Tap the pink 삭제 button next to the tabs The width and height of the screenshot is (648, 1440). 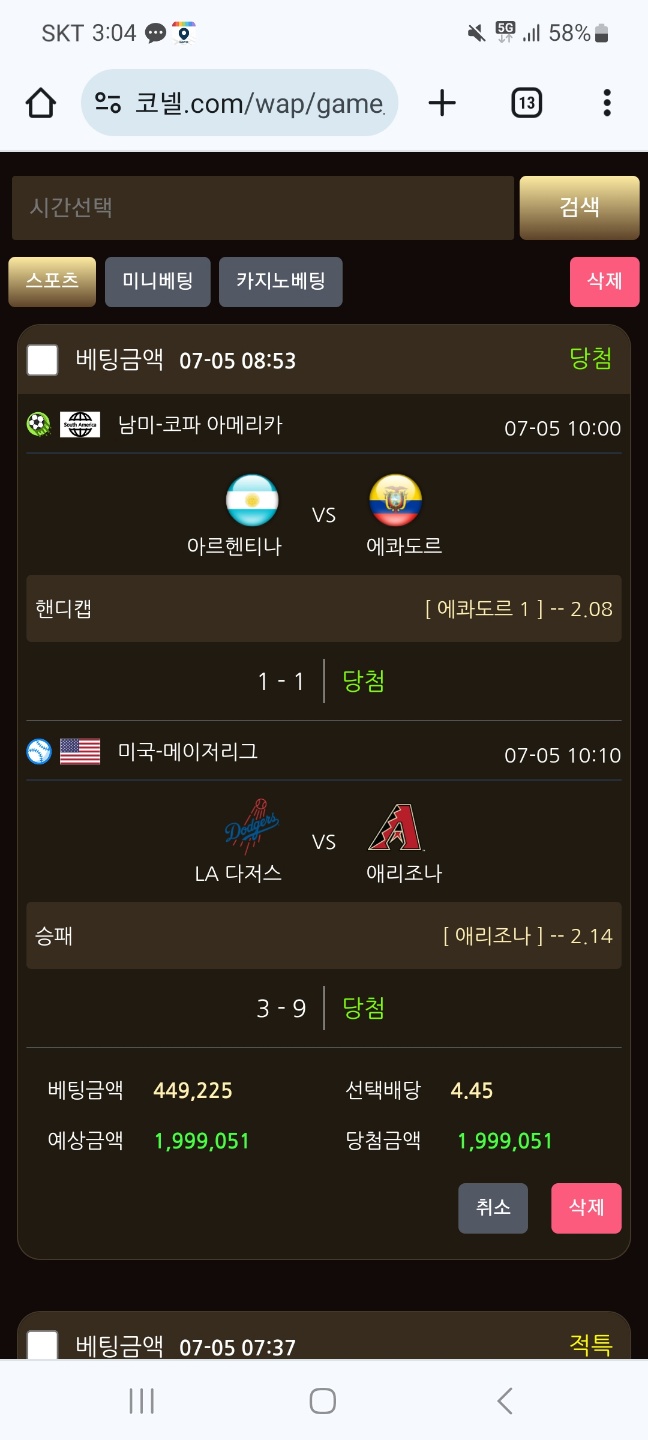[604, 281]
